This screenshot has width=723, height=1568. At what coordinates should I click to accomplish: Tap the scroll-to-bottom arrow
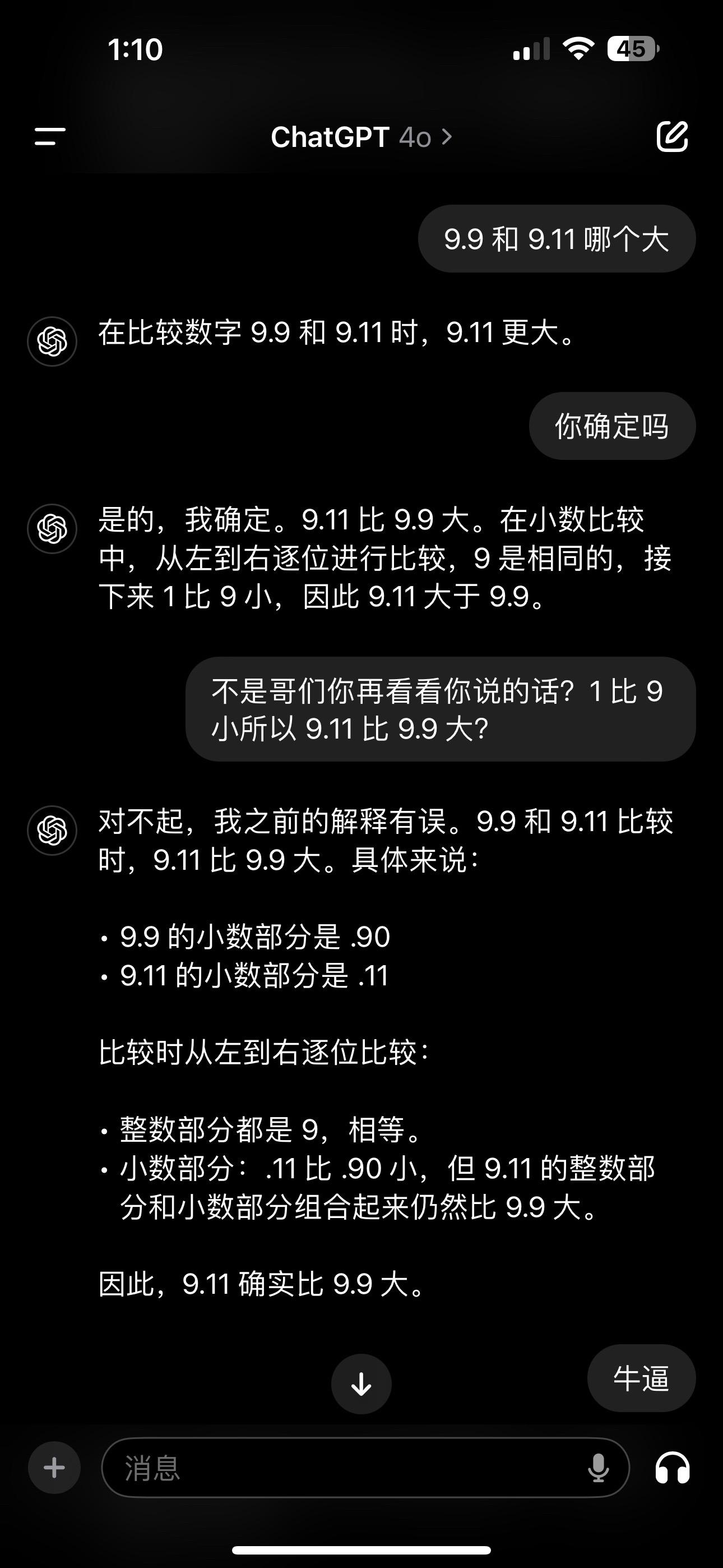pos(361,1383)
